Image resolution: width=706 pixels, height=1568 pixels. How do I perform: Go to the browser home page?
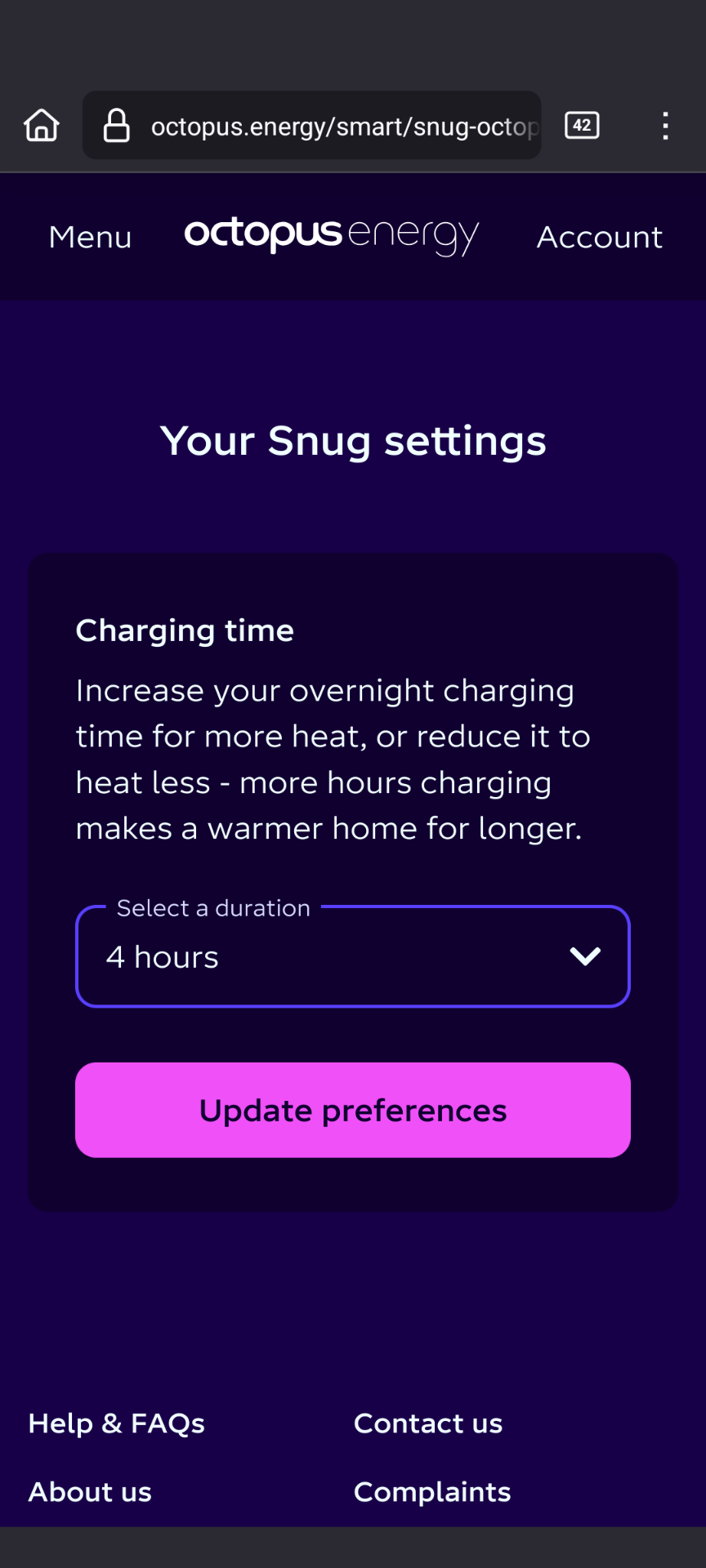click(x=42, y=126)
